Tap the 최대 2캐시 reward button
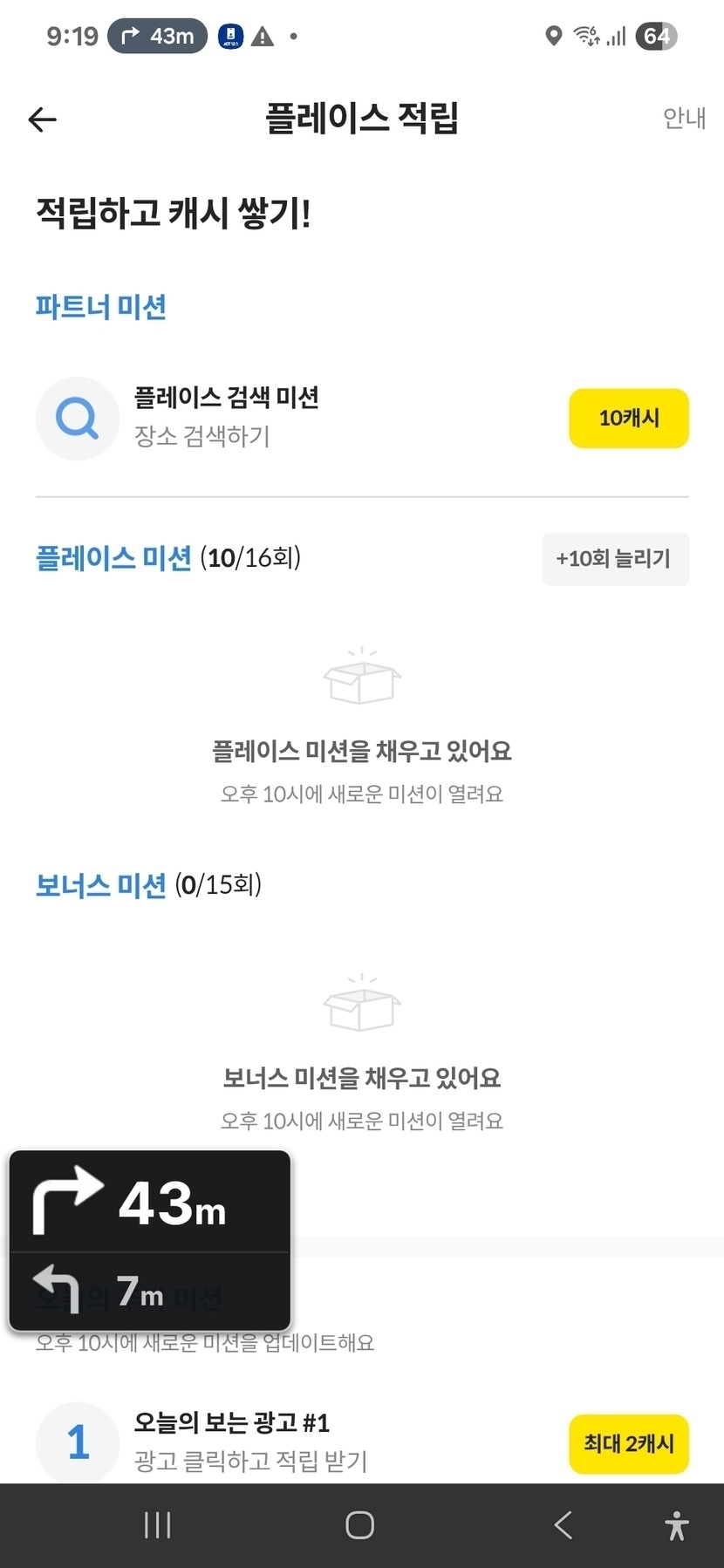 pos(628,1443)
